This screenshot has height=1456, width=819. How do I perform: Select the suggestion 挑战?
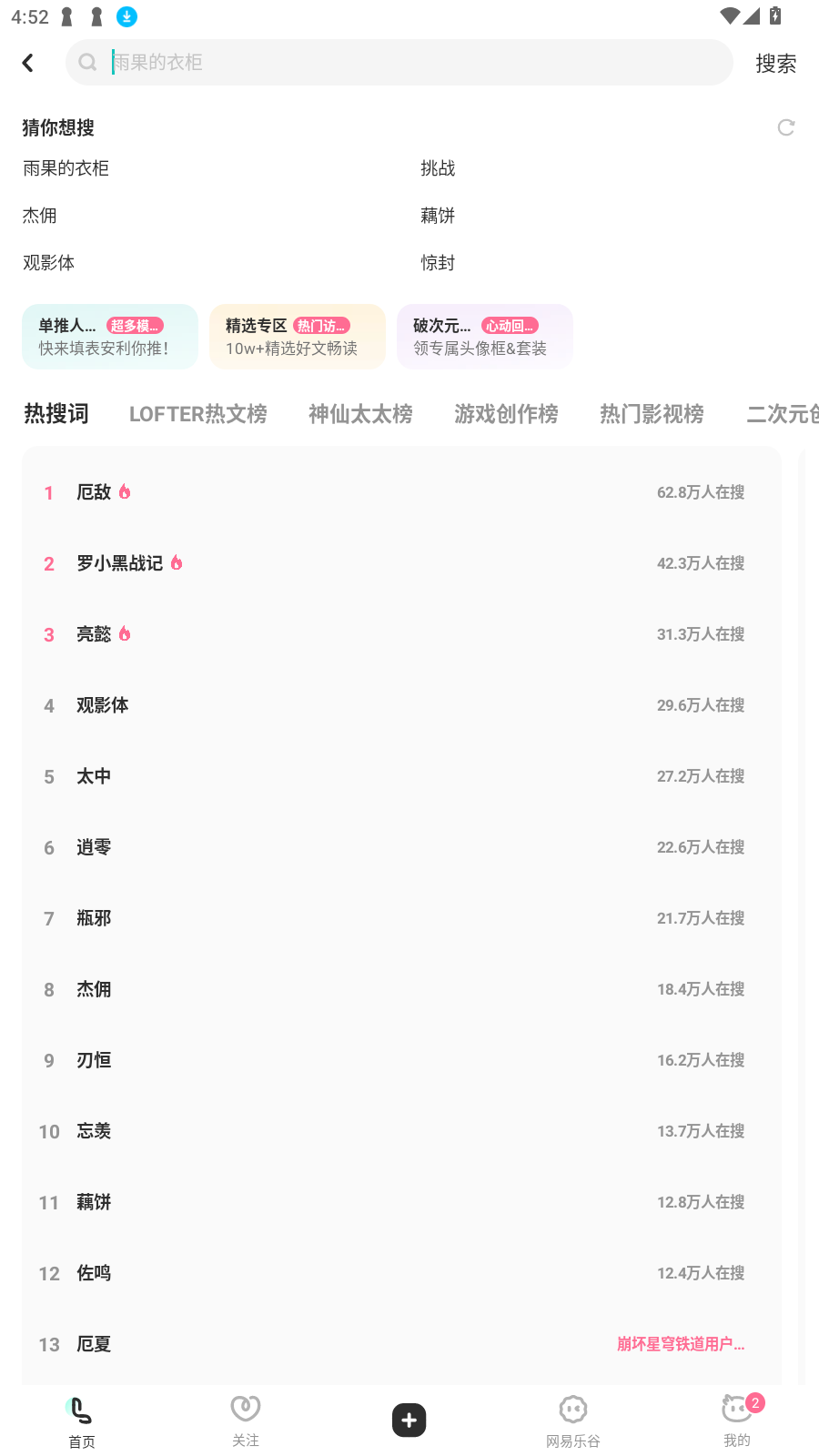tap(438, 168)
